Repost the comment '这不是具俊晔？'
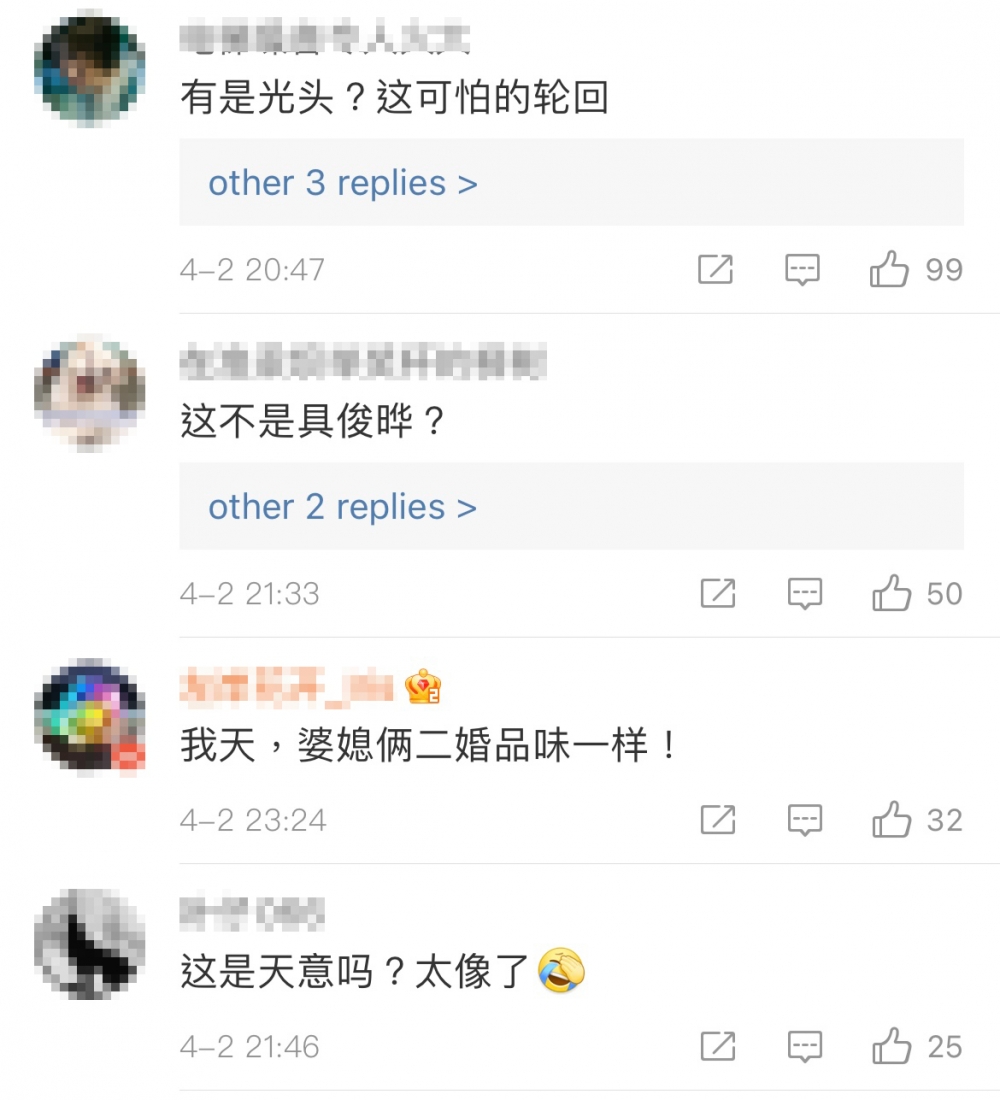Image resolution: width=1000 pixels, height=1100 pixels. pyautogui.click(x=717, y=594)
